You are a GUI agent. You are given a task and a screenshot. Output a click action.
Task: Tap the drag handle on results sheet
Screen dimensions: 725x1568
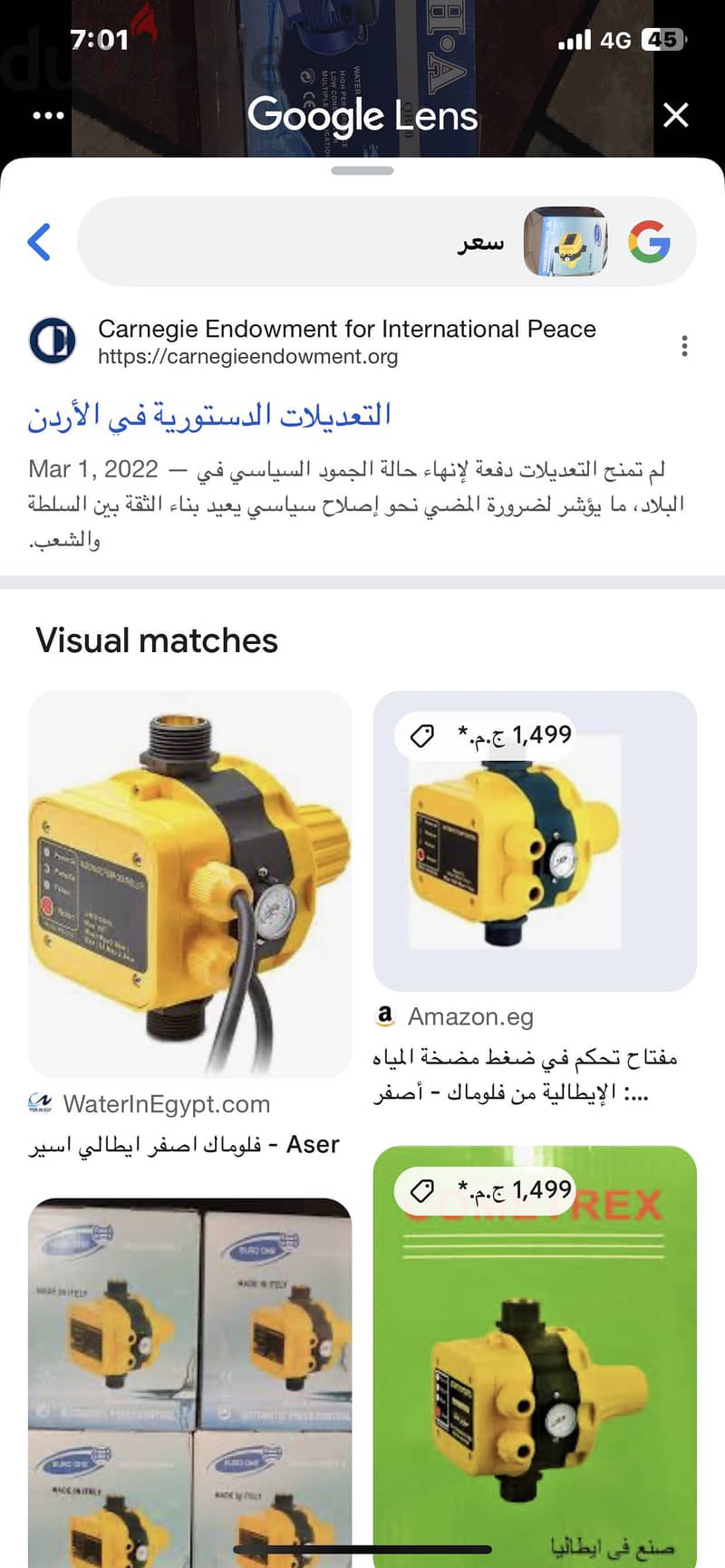click(362, 170)
